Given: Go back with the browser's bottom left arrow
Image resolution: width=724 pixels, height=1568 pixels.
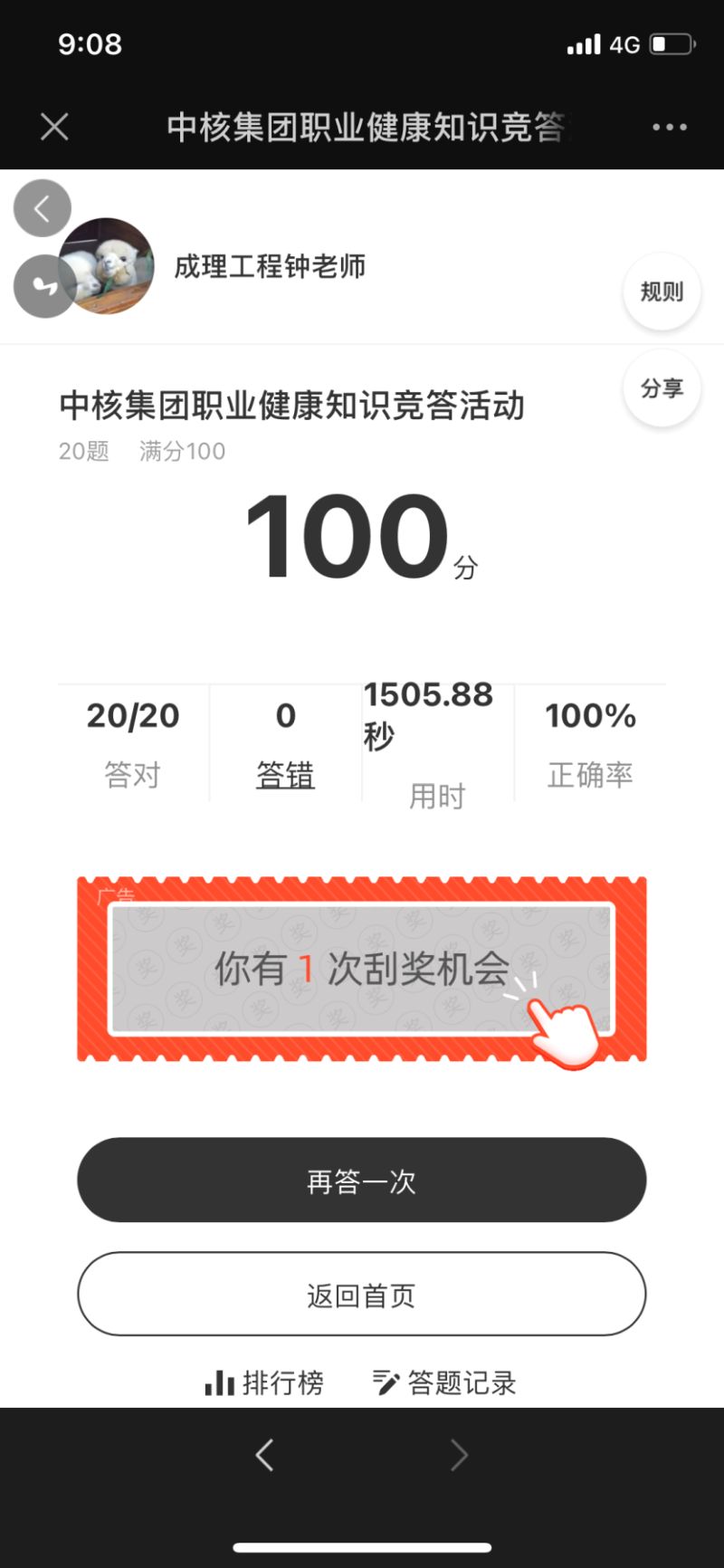Looking at the screenshot, I should [264, 1456].
